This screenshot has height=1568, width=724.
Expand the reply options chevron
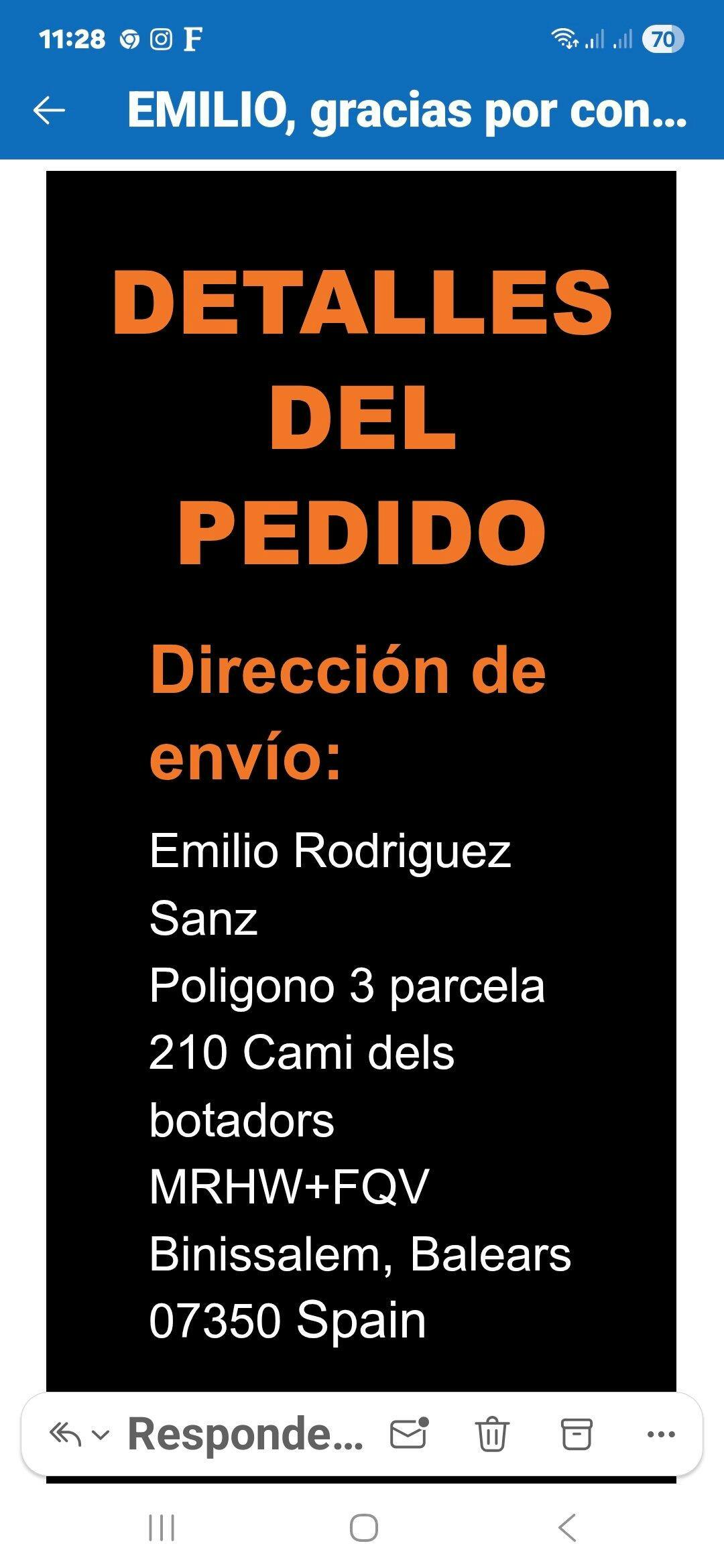point(101,1435)
